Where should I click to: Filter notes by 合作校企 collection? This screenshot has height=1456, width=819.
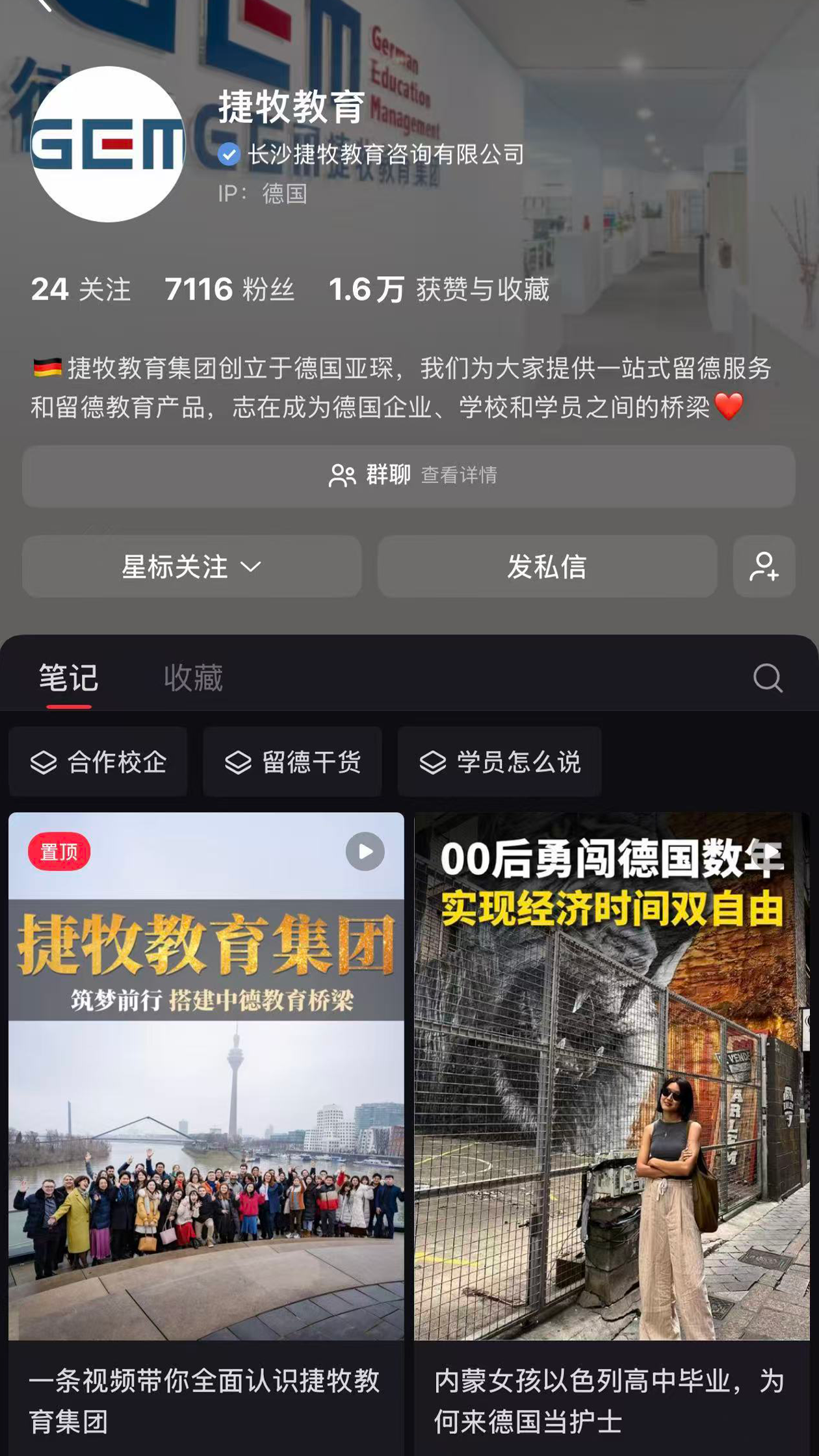tap(99, 762)
